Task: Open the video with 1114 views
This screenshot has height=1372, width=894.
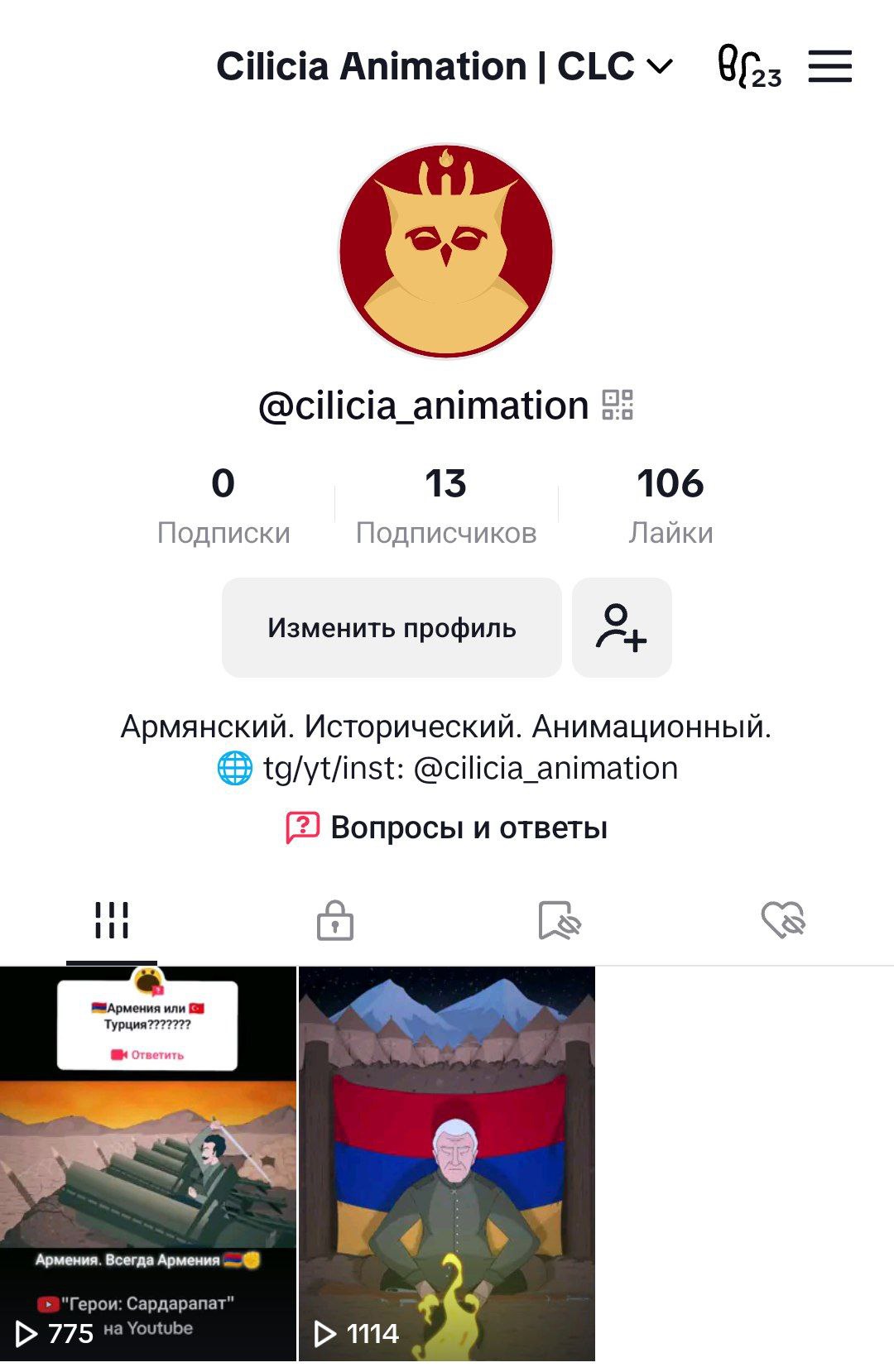Action: point(446,1163)
